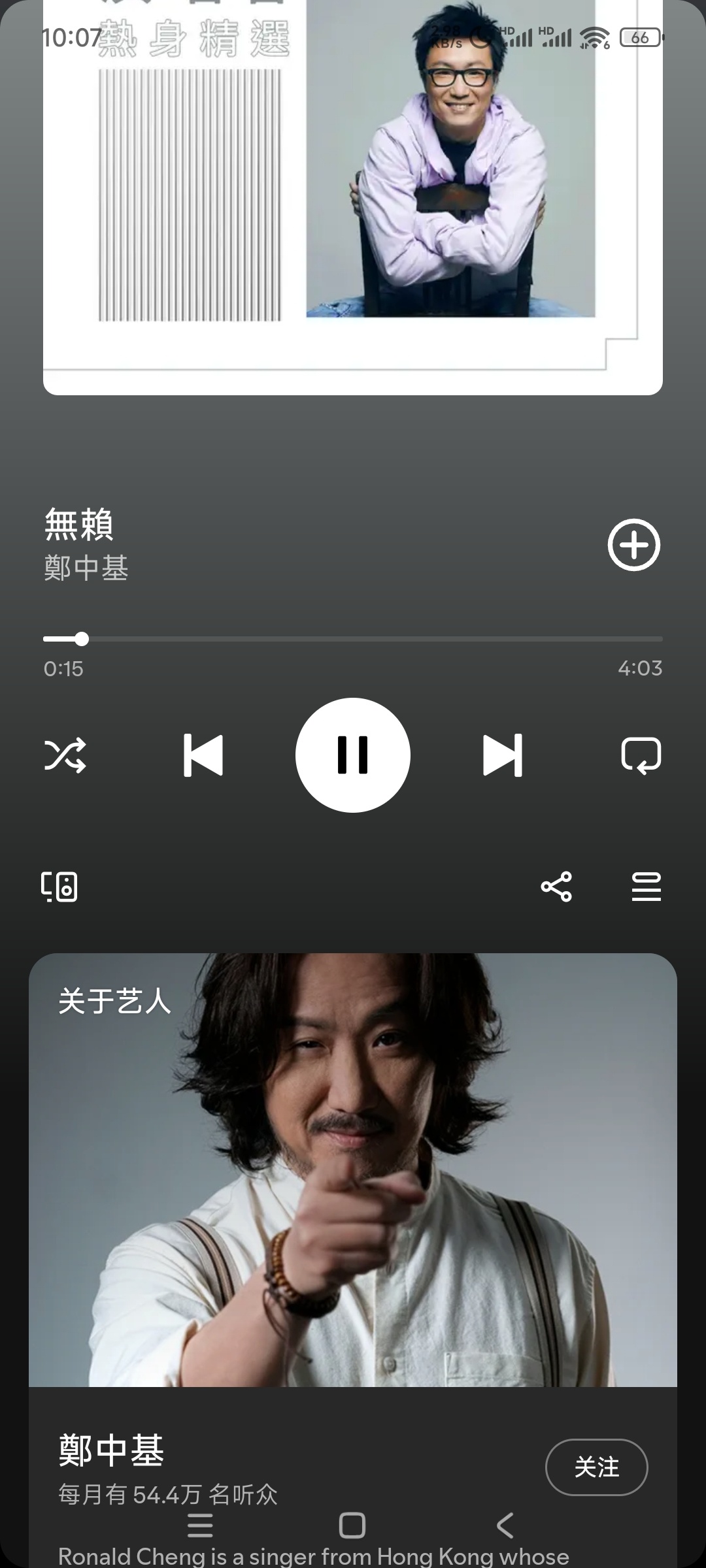
Task: Share this song
Action: pyautogui.click(x=556, y=887)
